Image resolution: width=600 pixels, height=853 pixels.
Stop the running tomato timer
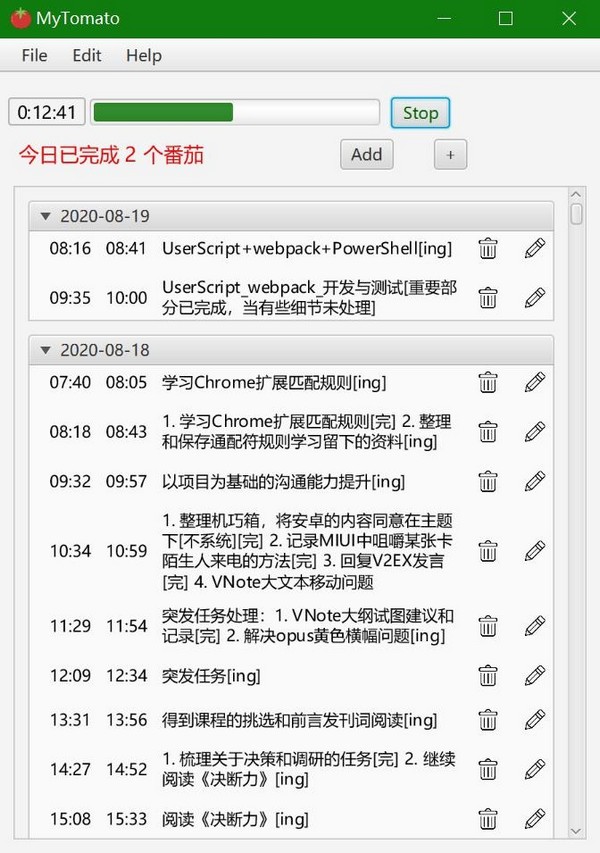tap(420, 113)
